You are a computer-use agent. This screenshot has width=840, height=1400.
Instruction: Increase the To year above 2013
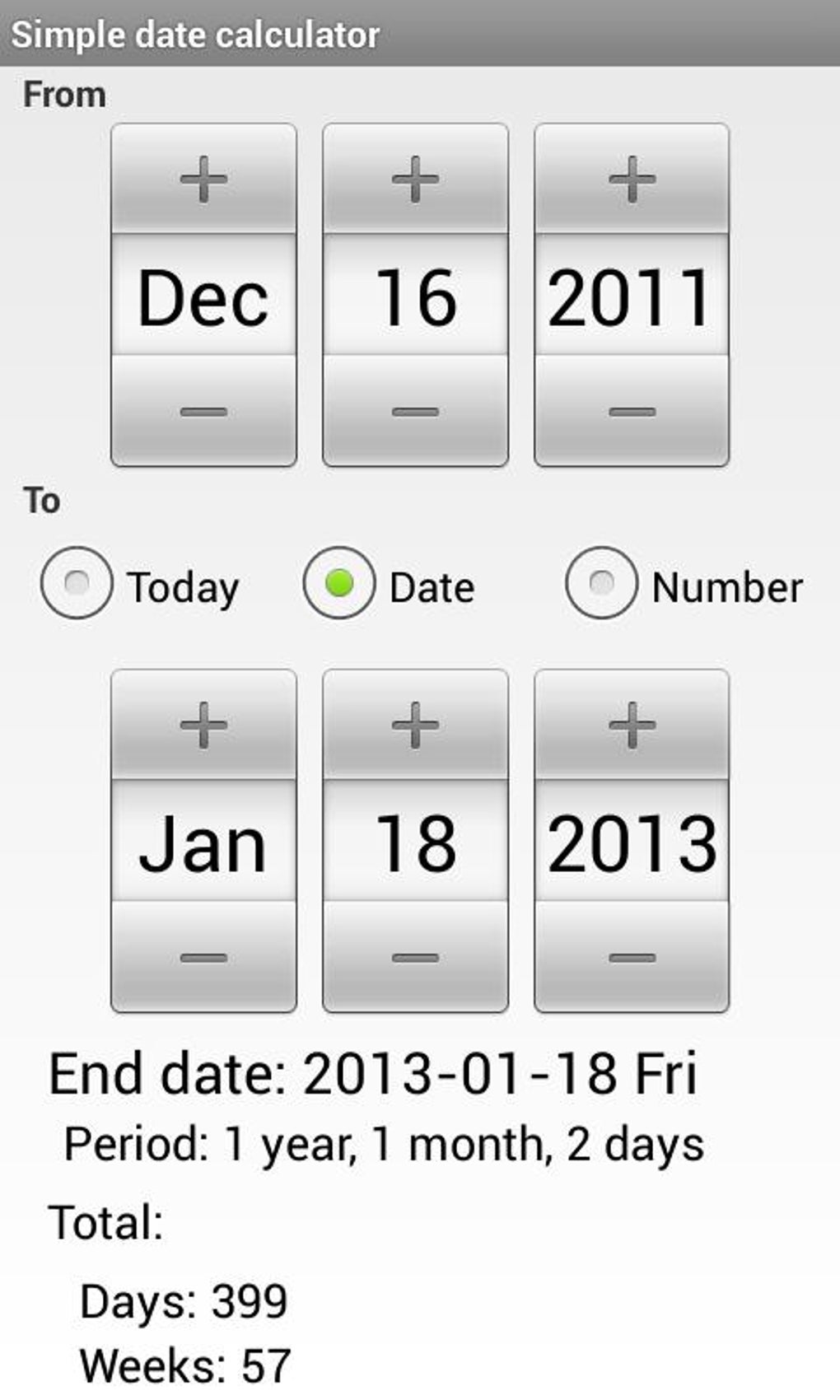pos(632,725)
